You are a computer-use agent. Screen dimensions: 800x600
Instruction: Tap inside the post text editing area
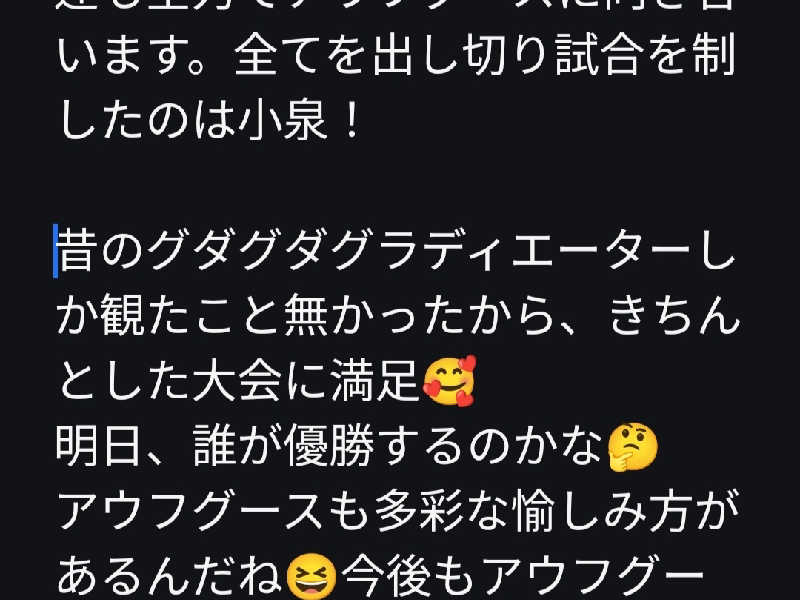click(x=400, y=320)
